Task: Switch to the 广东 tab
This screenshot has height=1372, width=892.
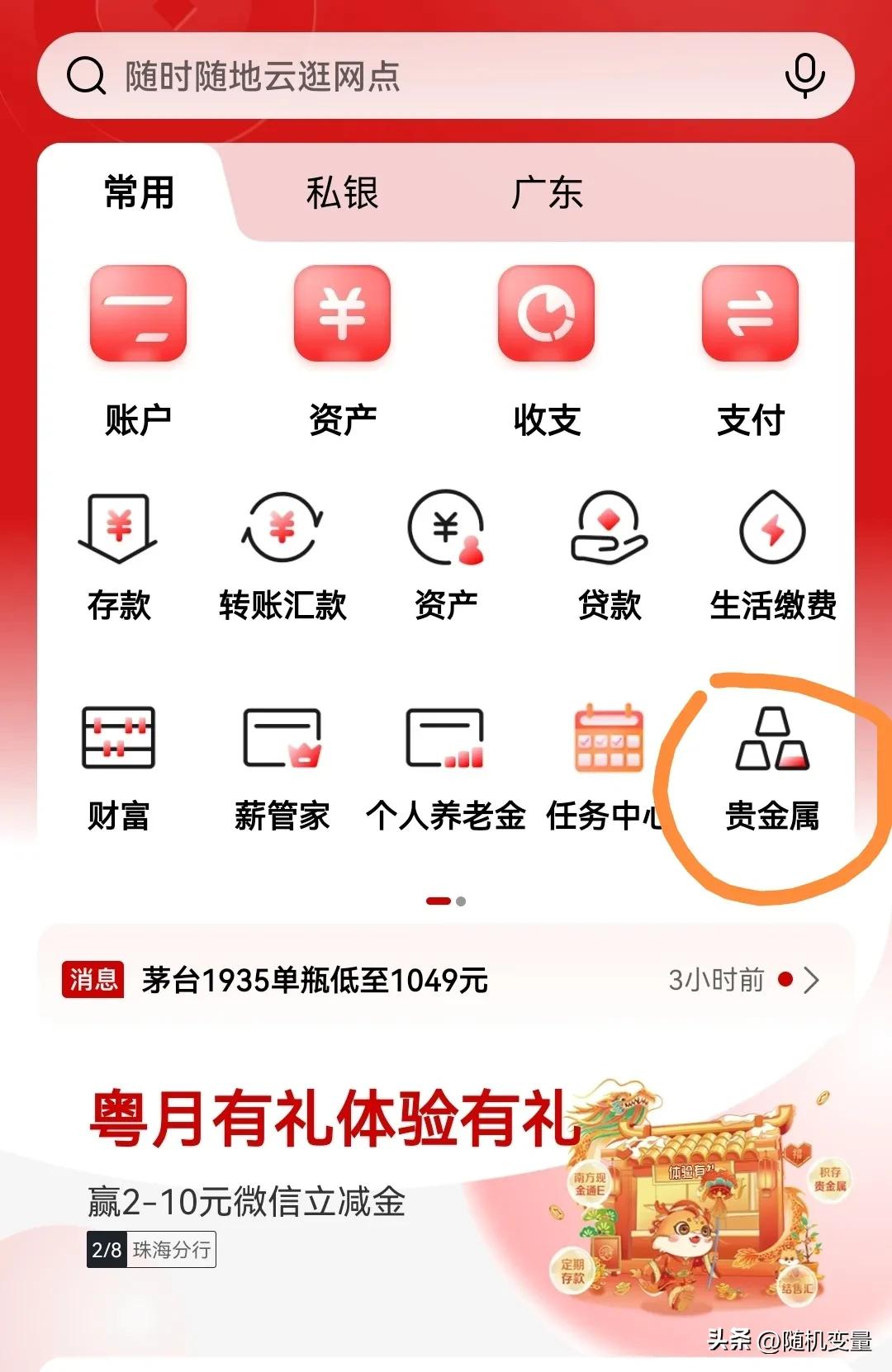Action: pyautogui.click(x=548, y=194)
